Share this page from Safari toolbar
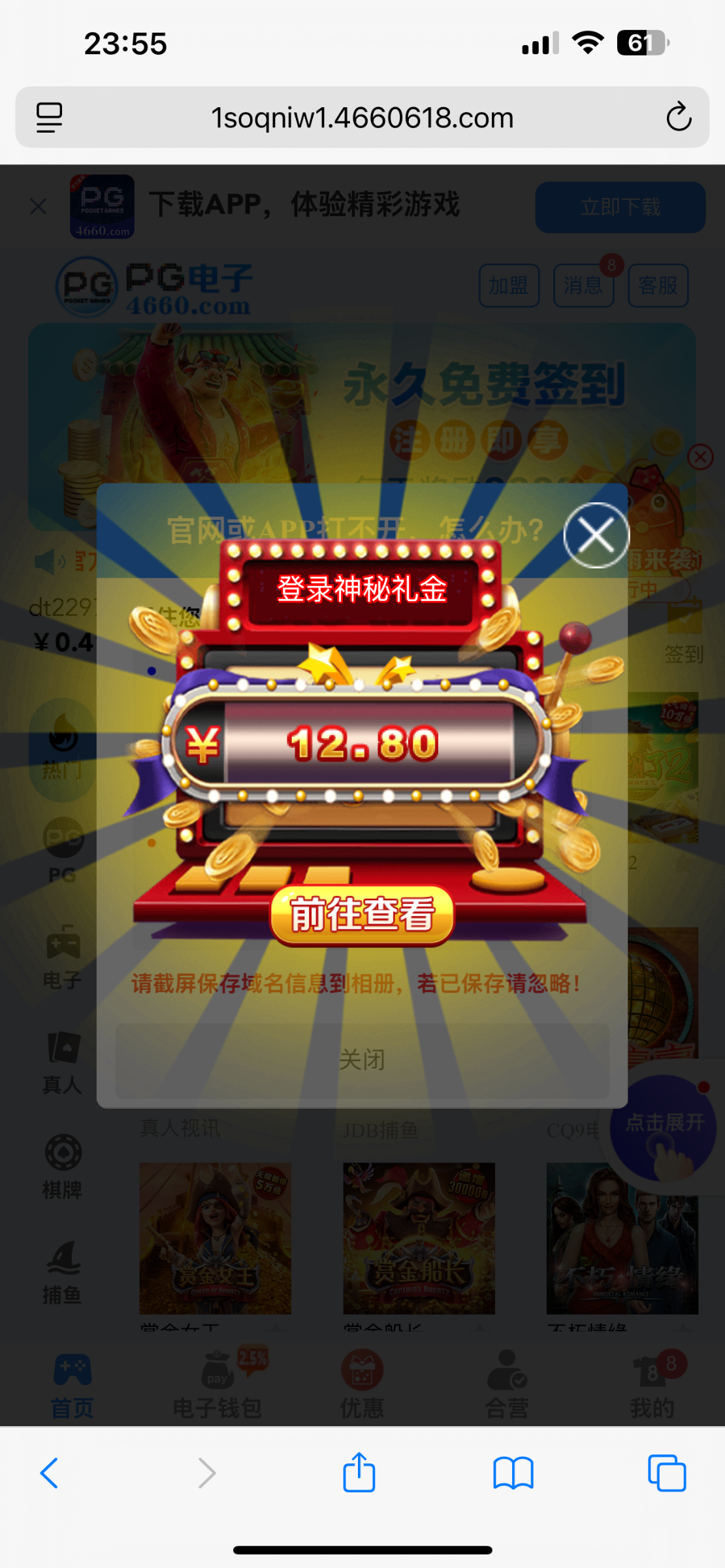This screenshot has height=1568, width=725. [x=359, y=1473]
